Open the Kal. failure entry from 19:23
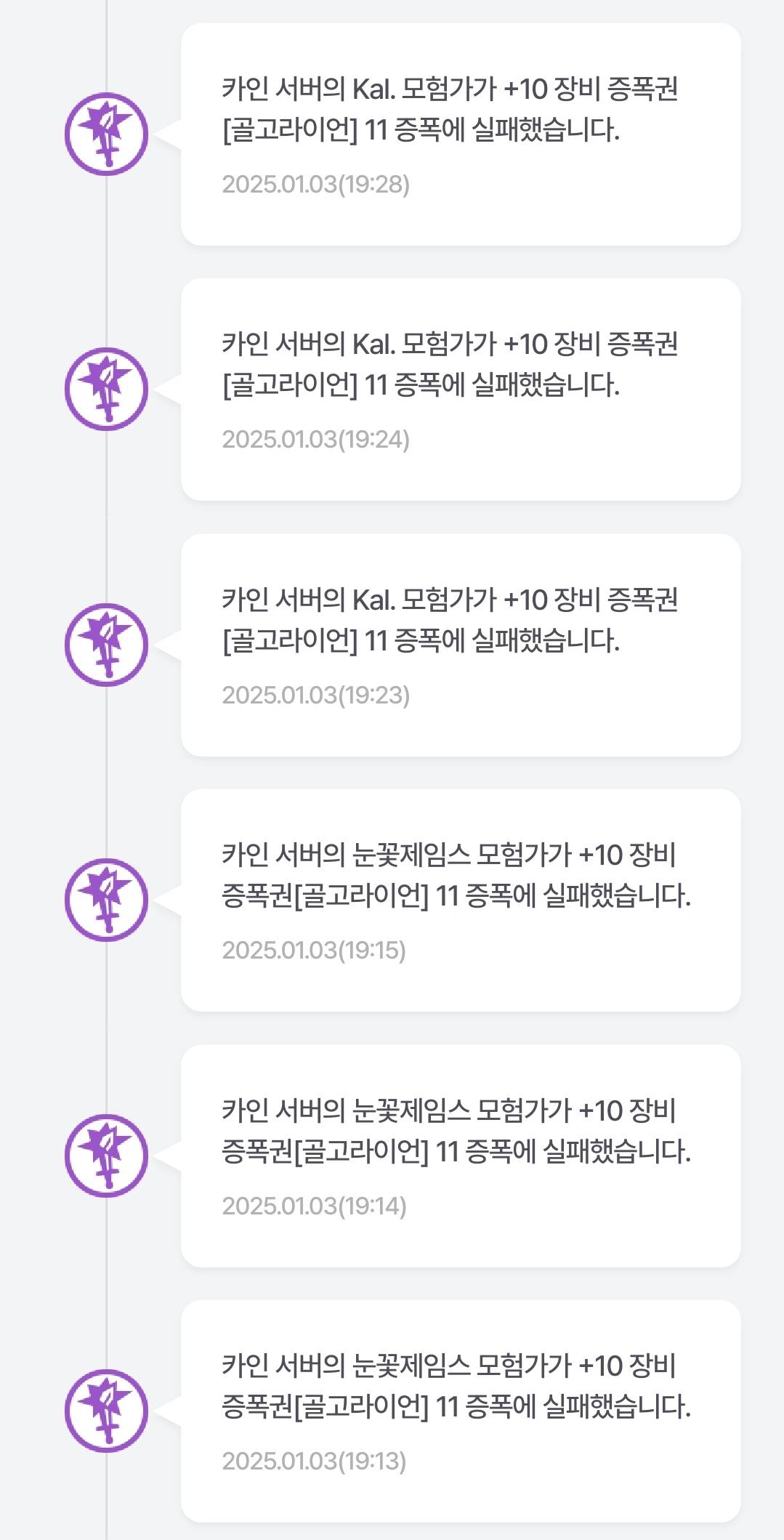 461,645
